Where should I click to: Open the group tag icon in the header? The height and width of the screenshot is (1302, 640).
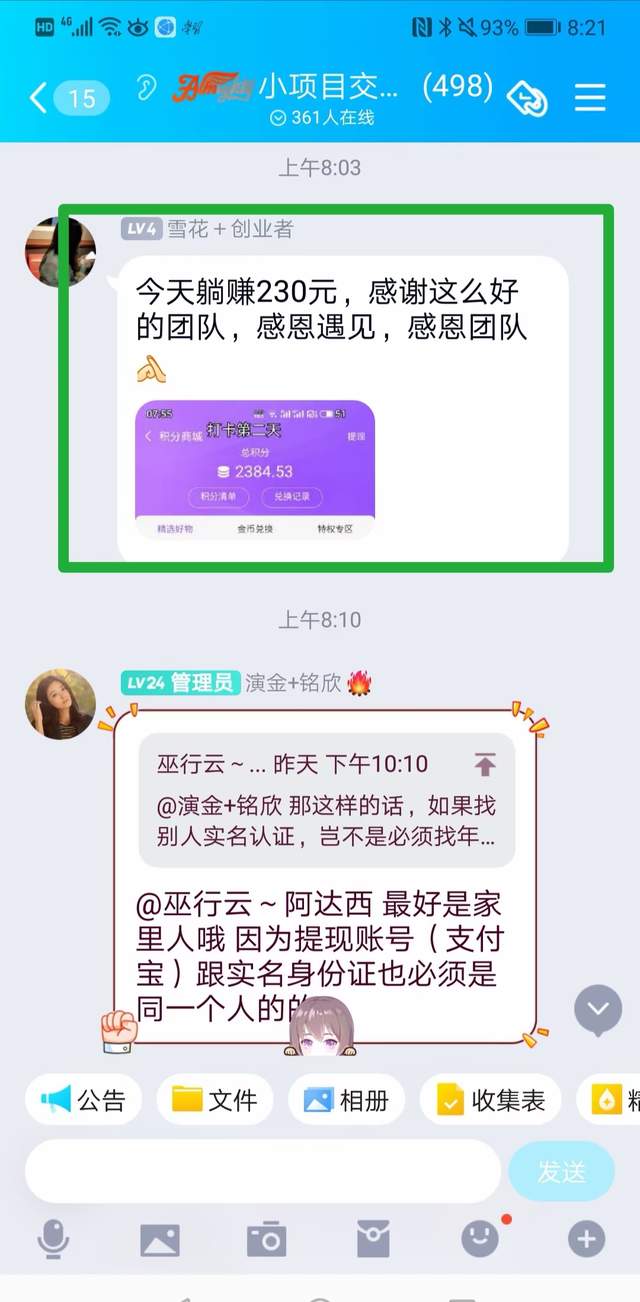(526, 98)
